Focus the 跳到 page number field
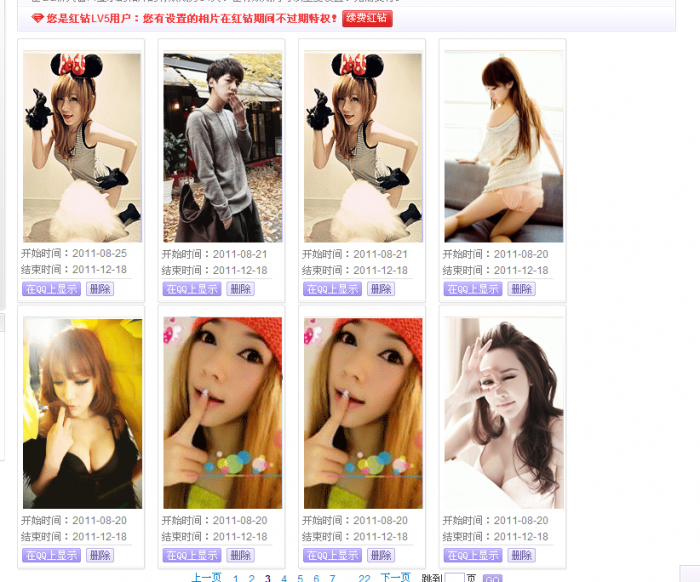 (x=454, y=578)
